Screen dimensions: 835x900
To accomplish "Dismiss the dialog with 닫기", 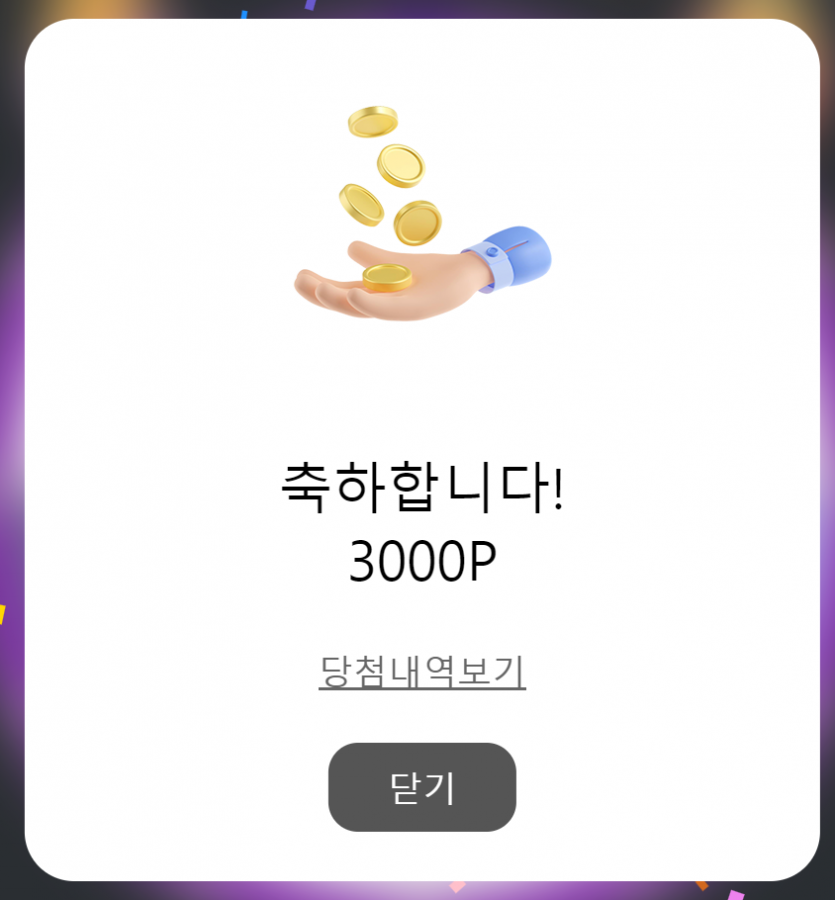I will tap(422, 787).
